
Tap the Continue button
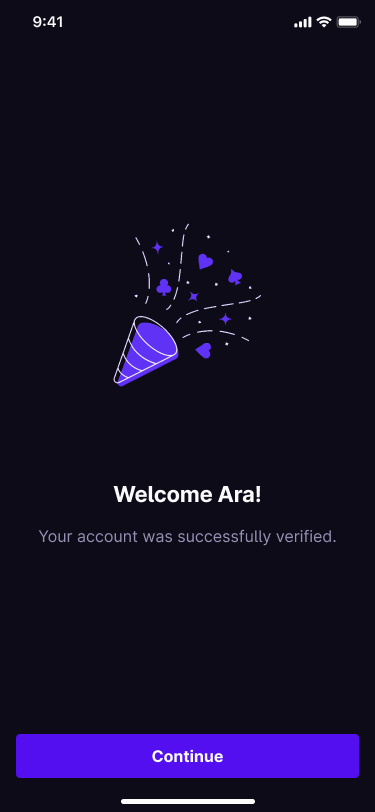coord(187,756)
